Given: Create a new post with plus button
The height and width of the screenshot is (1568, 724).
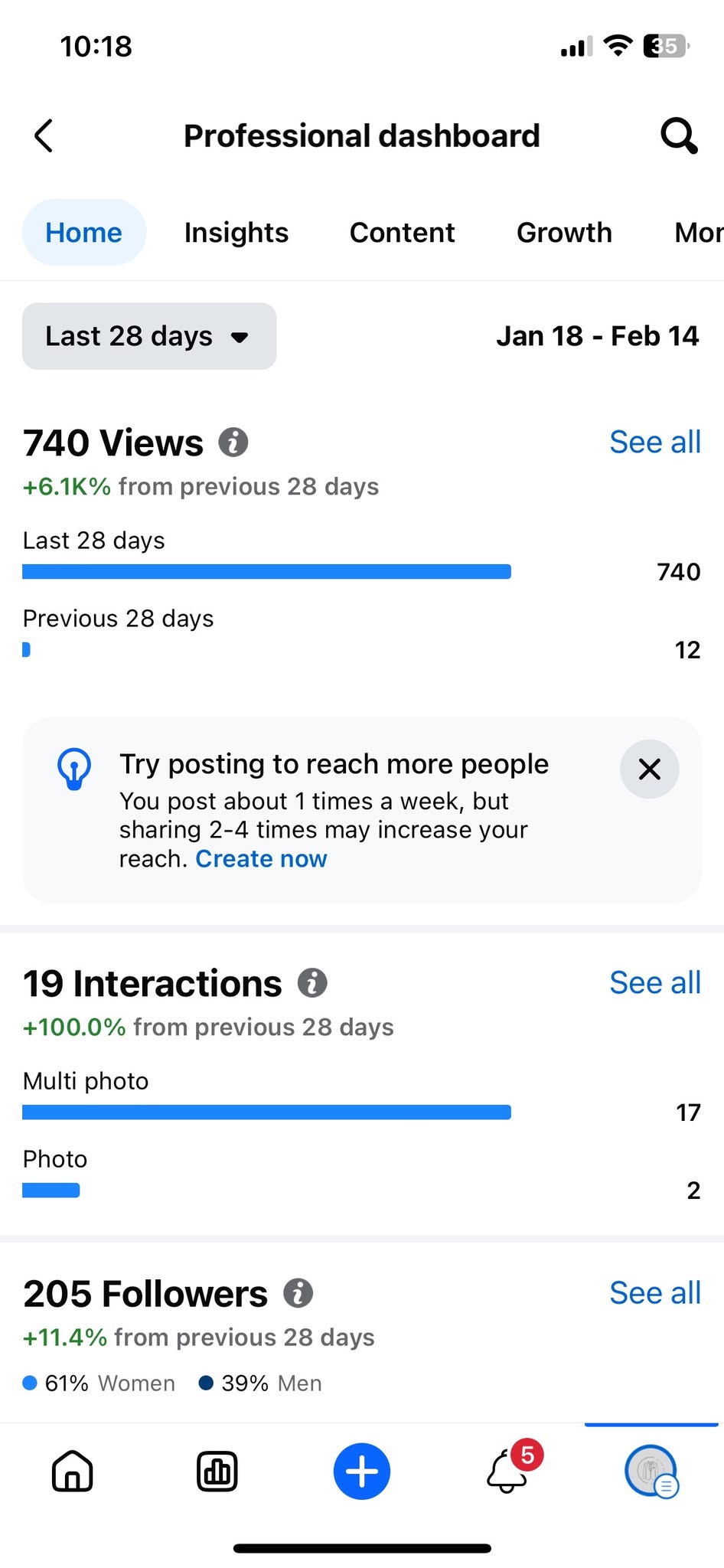Looking at the screenshot, I should (362, 1472).
